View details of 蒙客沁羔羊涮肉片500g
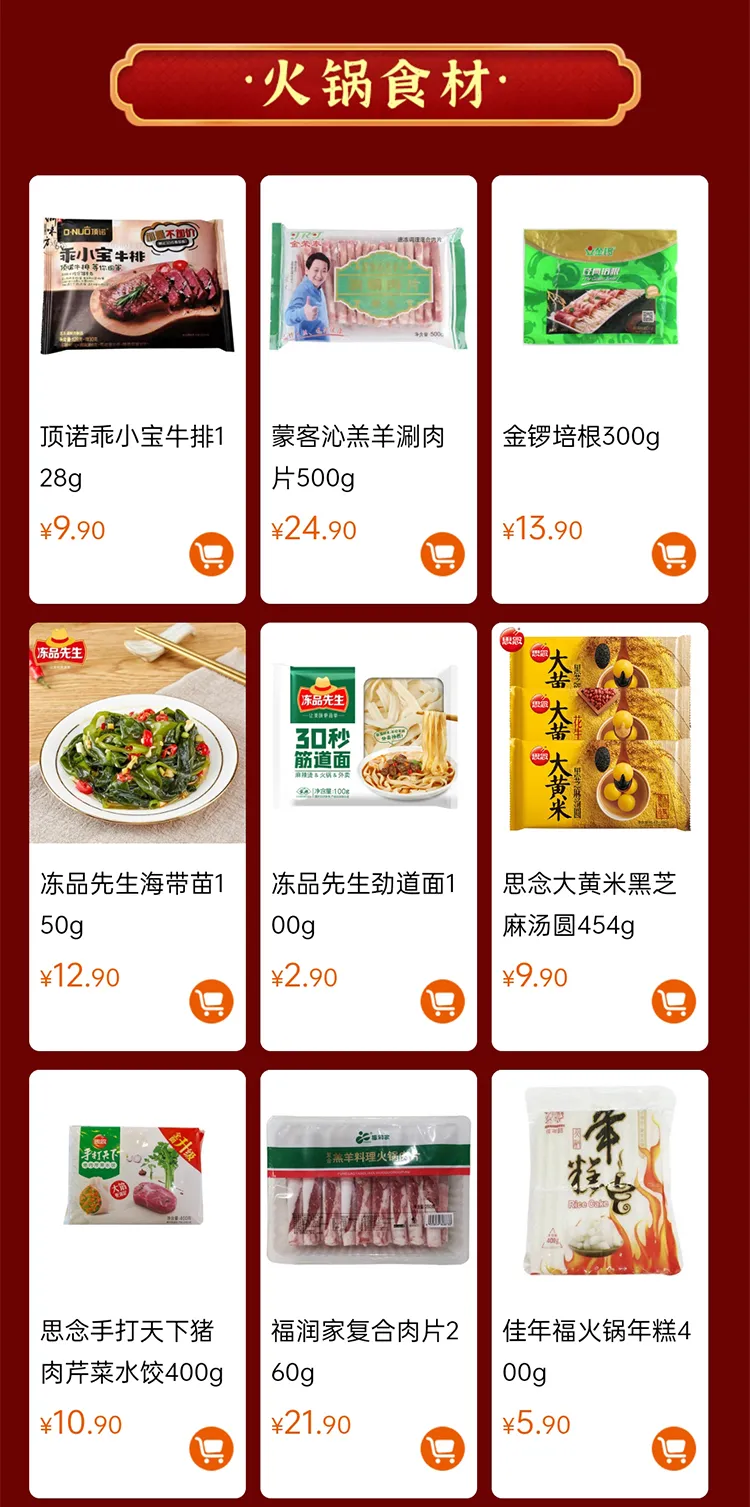 click(368, 290)
